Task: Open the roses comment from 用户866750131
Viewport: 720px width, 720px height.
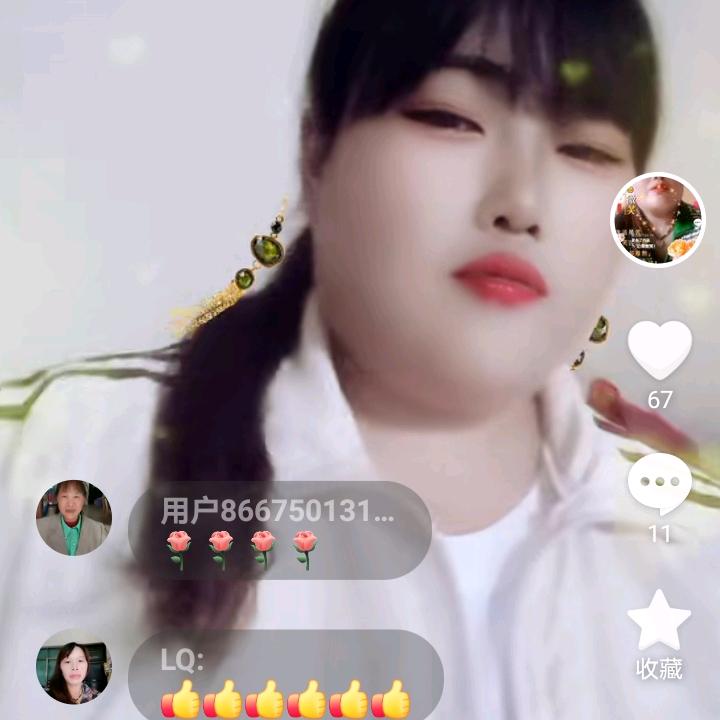Action: (280, 530)
